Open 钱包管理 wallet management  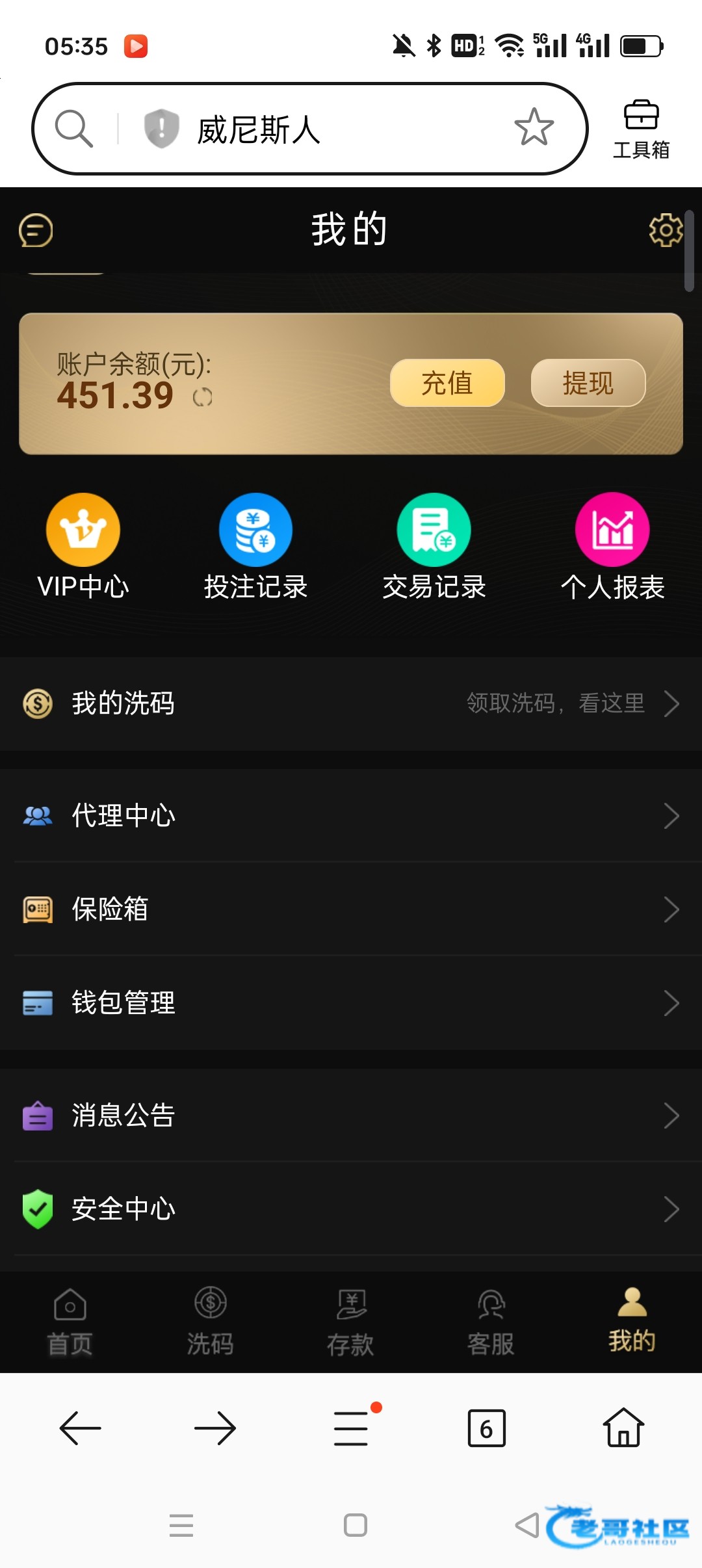pyautogui.click(x=351, y=1002)
